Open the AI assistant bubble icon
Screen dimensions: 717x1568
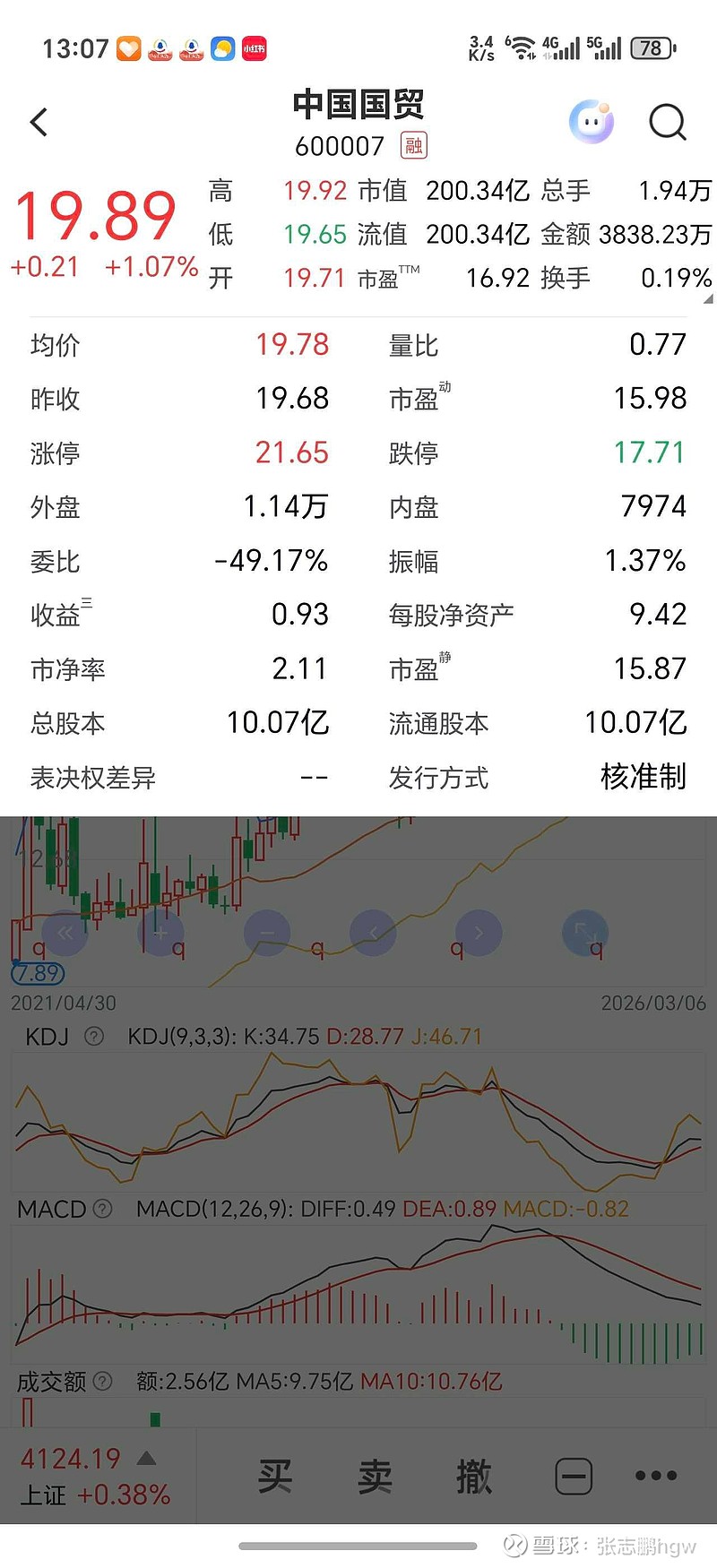[x=591, y=122]
